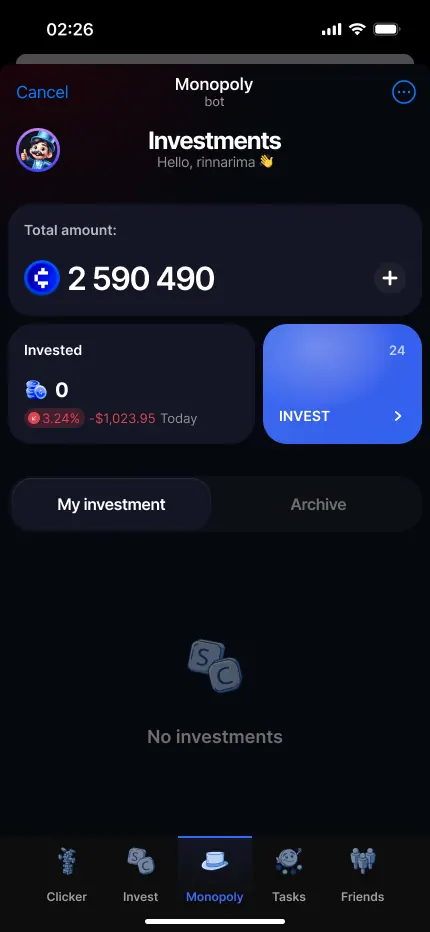This screenshot has width=430, height=932.
Task: Open the Invest bottom tab
Action: tap(140, 875)
